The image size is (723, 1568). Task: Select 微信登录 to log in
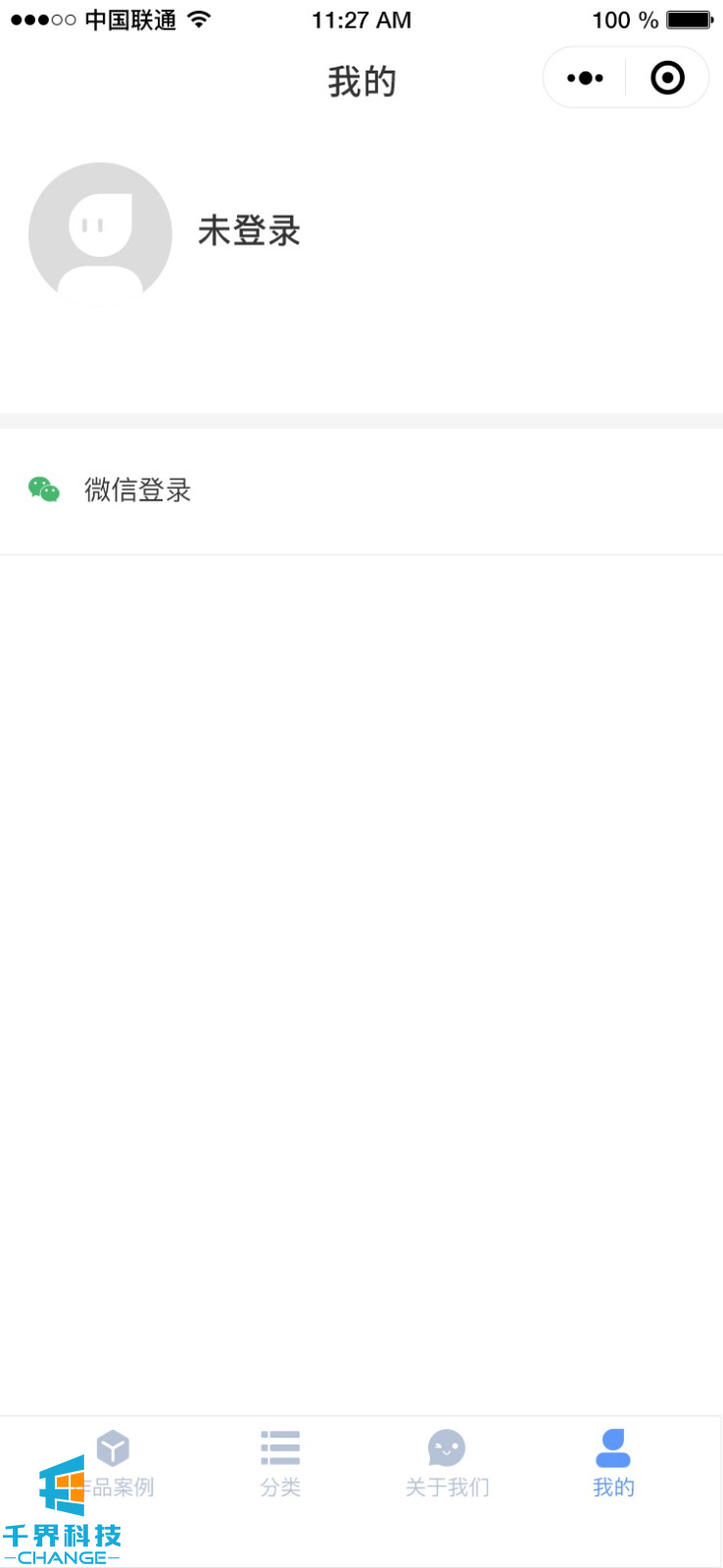(x=137, y=490)
